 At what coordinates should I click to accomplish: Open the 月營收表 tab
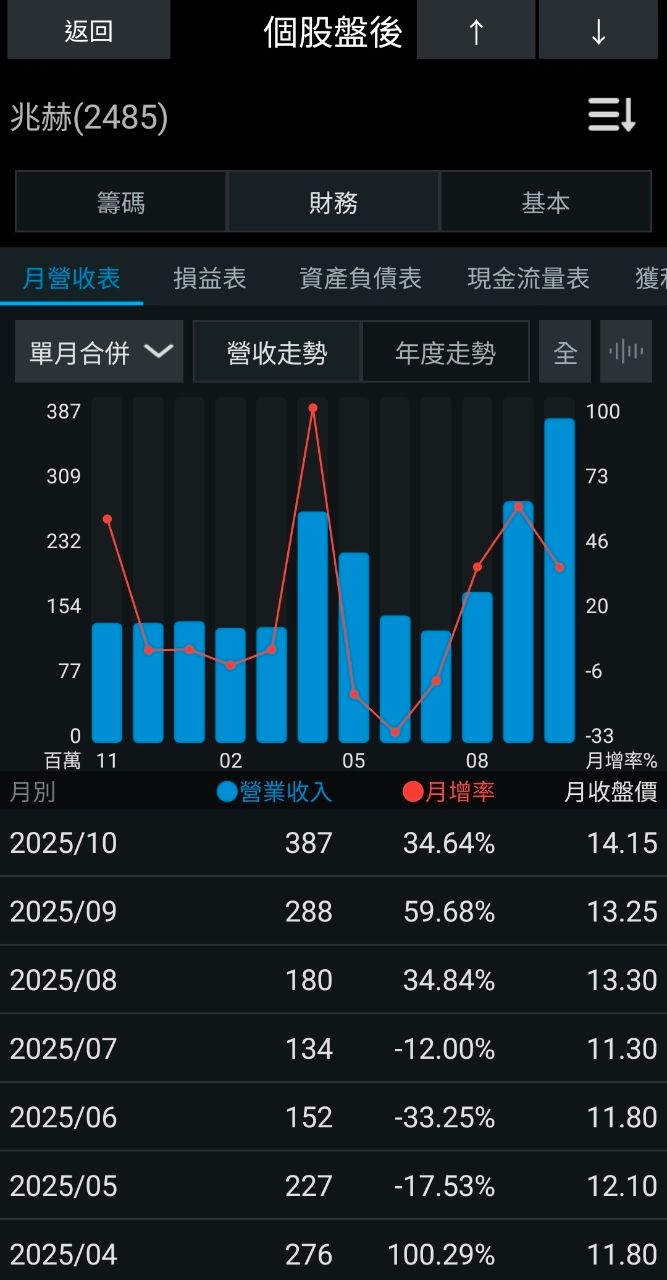click(71, 278)
